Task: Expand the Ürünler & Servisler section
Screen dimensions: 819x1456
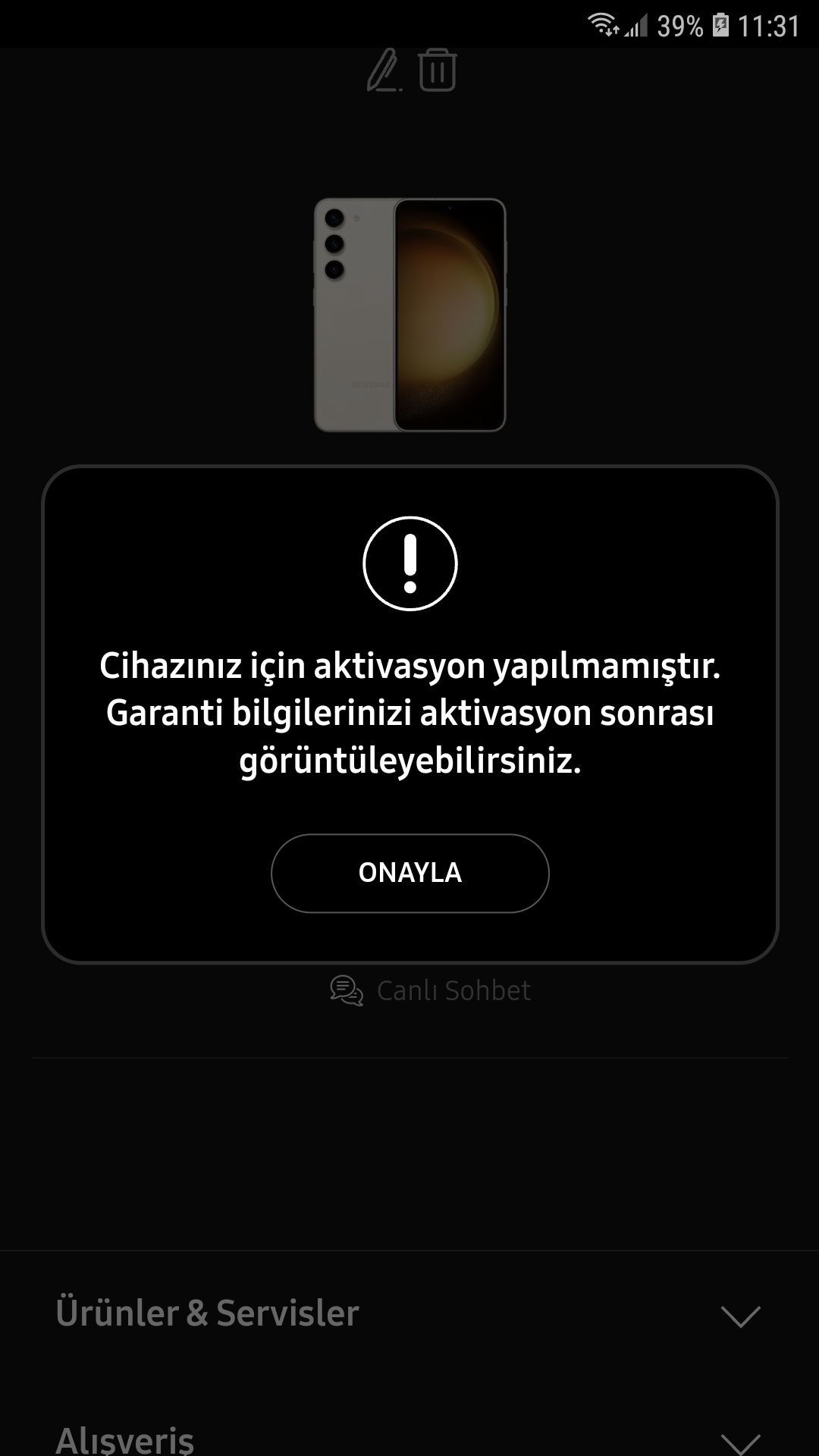Action: pos(409,1314)
